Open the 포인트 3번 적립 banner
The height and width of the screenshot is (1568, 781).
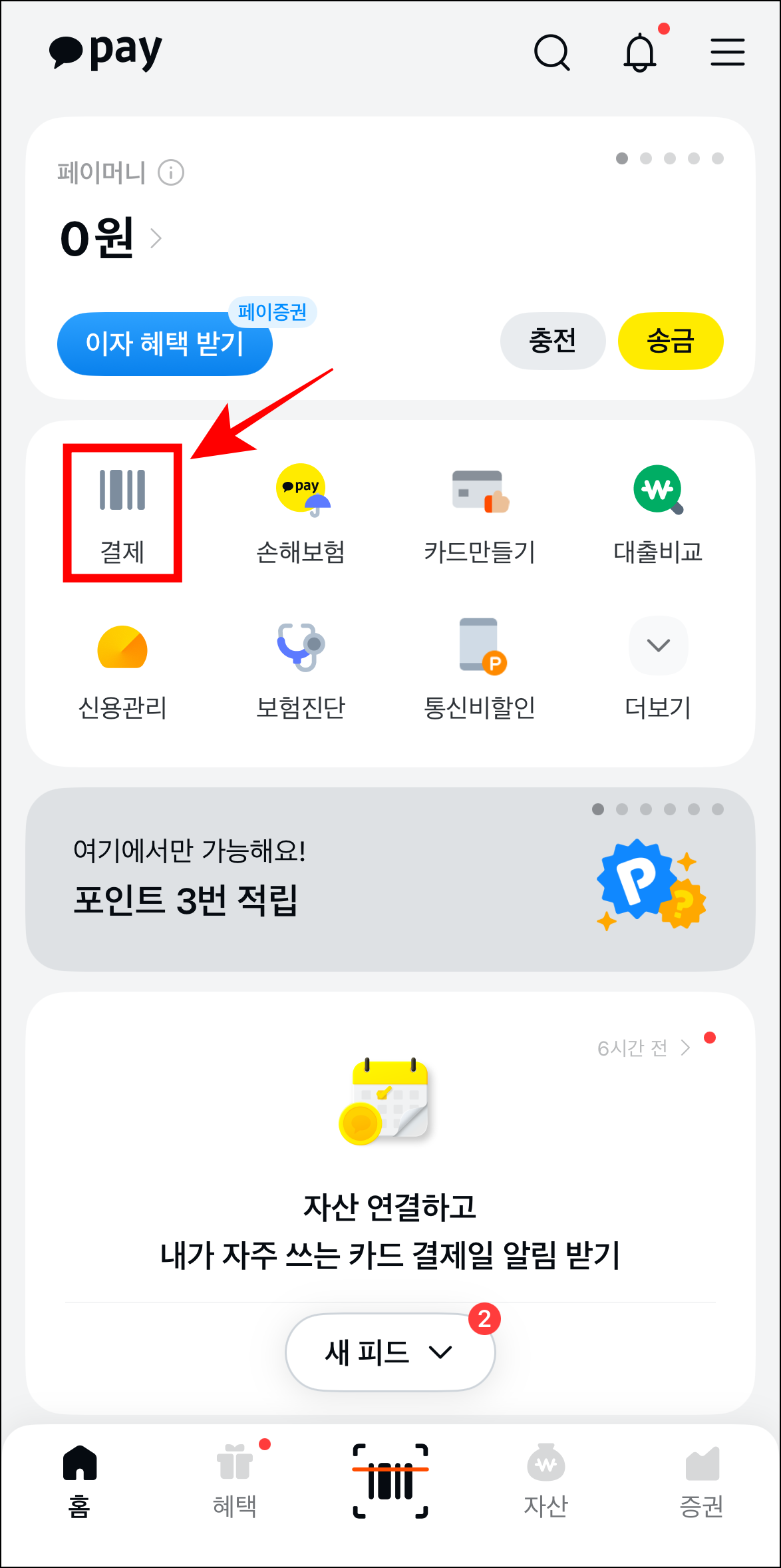tap(390, 885)
